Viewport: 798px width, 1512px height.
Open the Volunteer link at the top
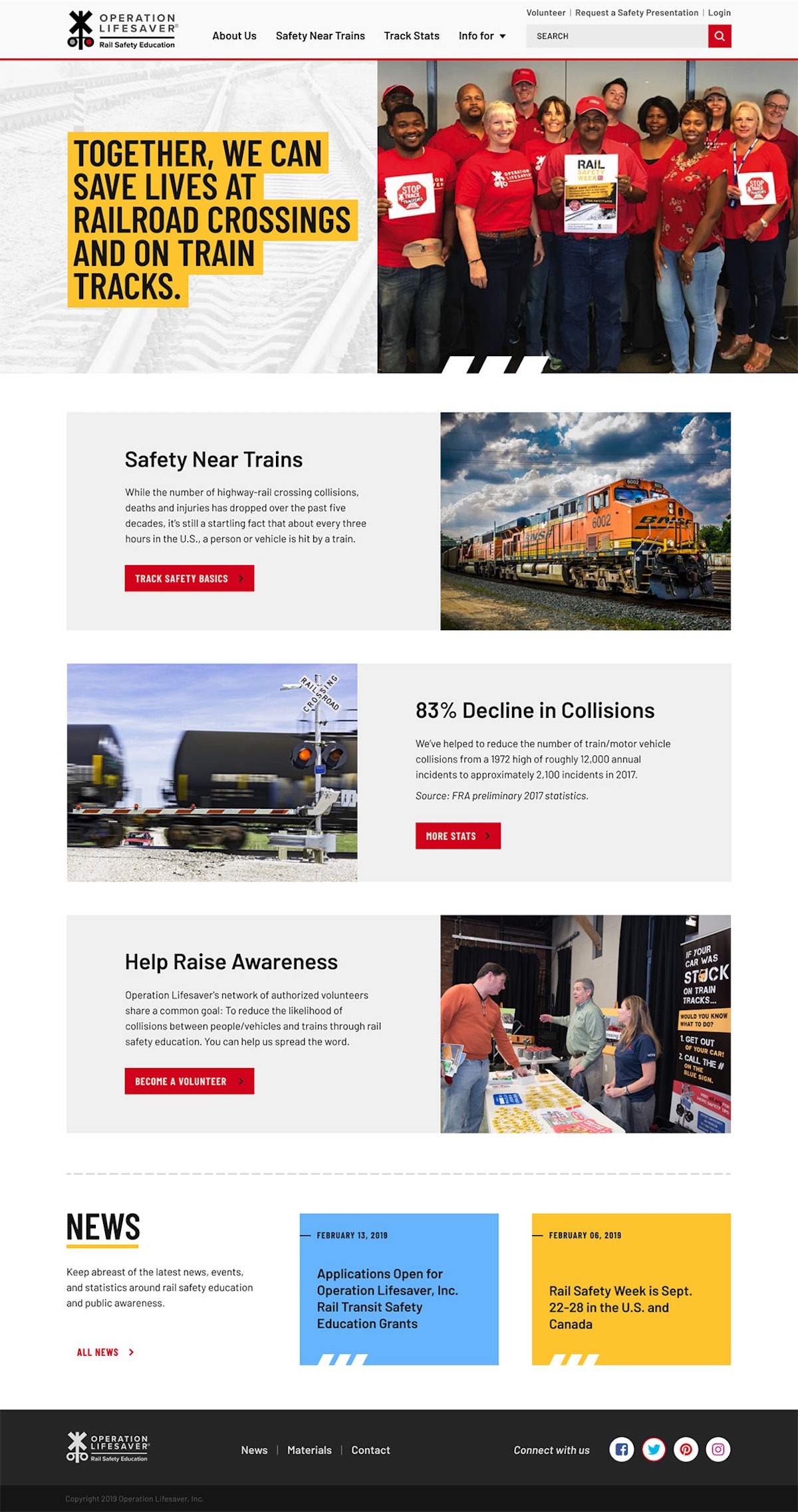coord(545,13)
